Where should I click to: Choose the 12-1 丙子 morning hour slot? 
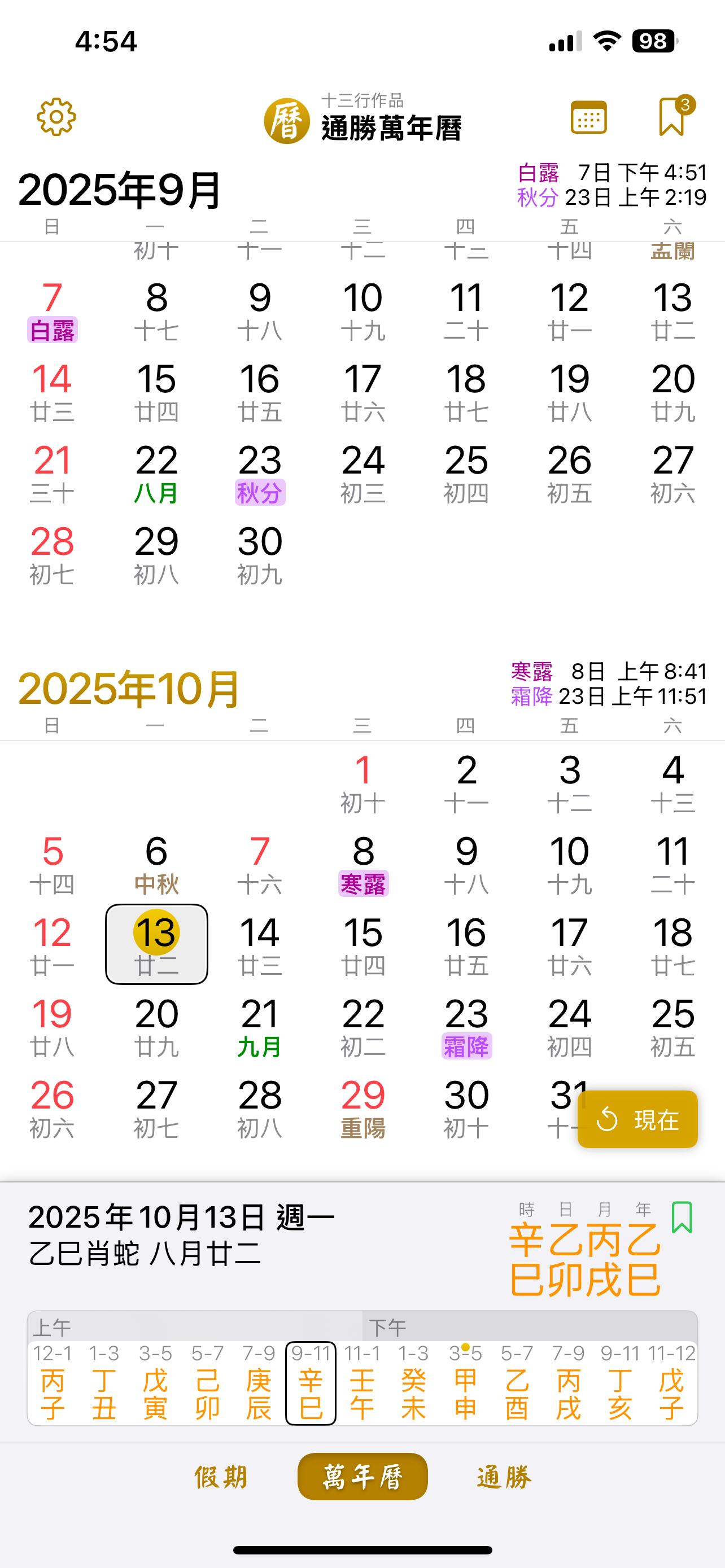[53, 1383]
